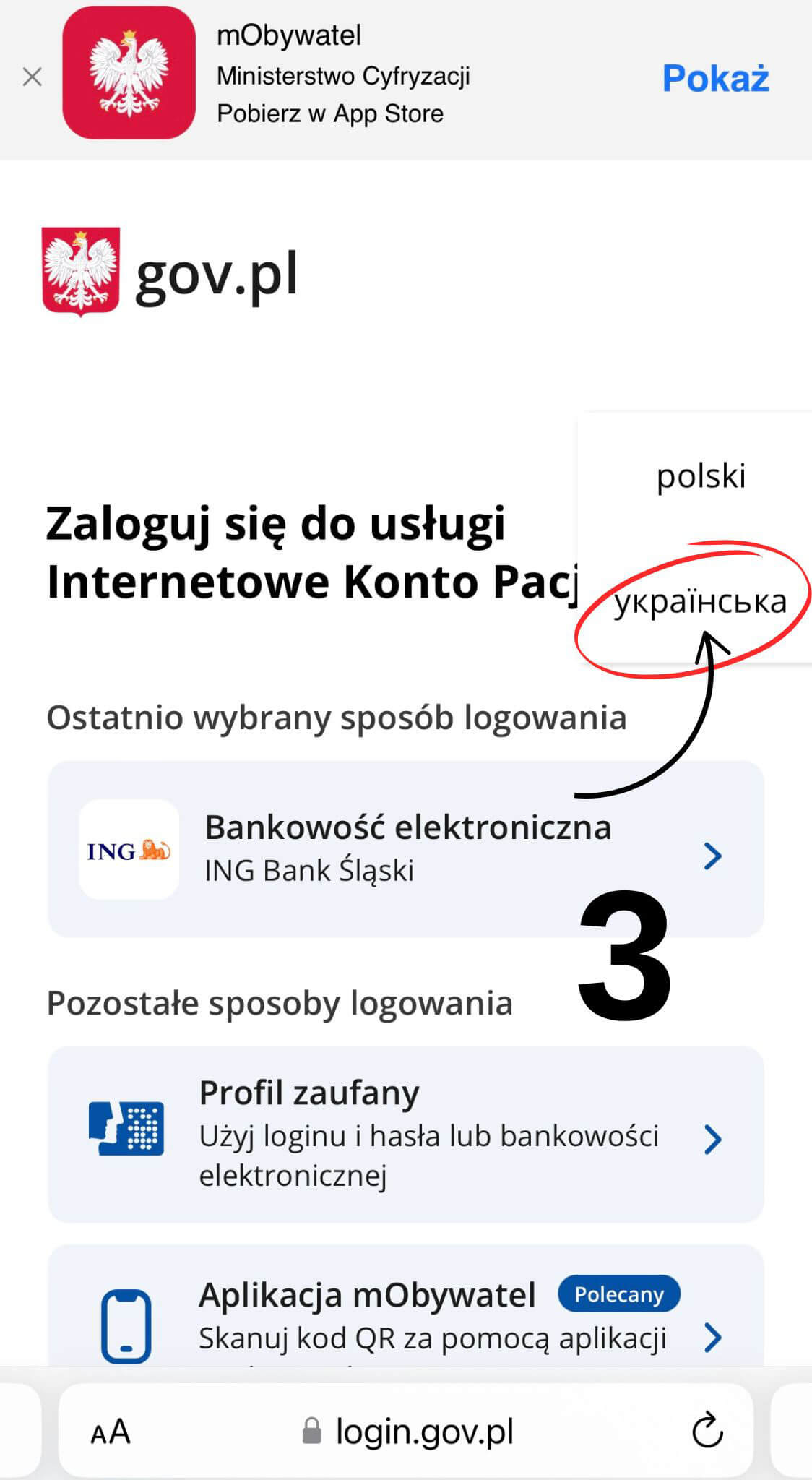The height and width of the screenshot is (1480, 812).
Task: Choose українська from the language list
Action: pos(700,601)
